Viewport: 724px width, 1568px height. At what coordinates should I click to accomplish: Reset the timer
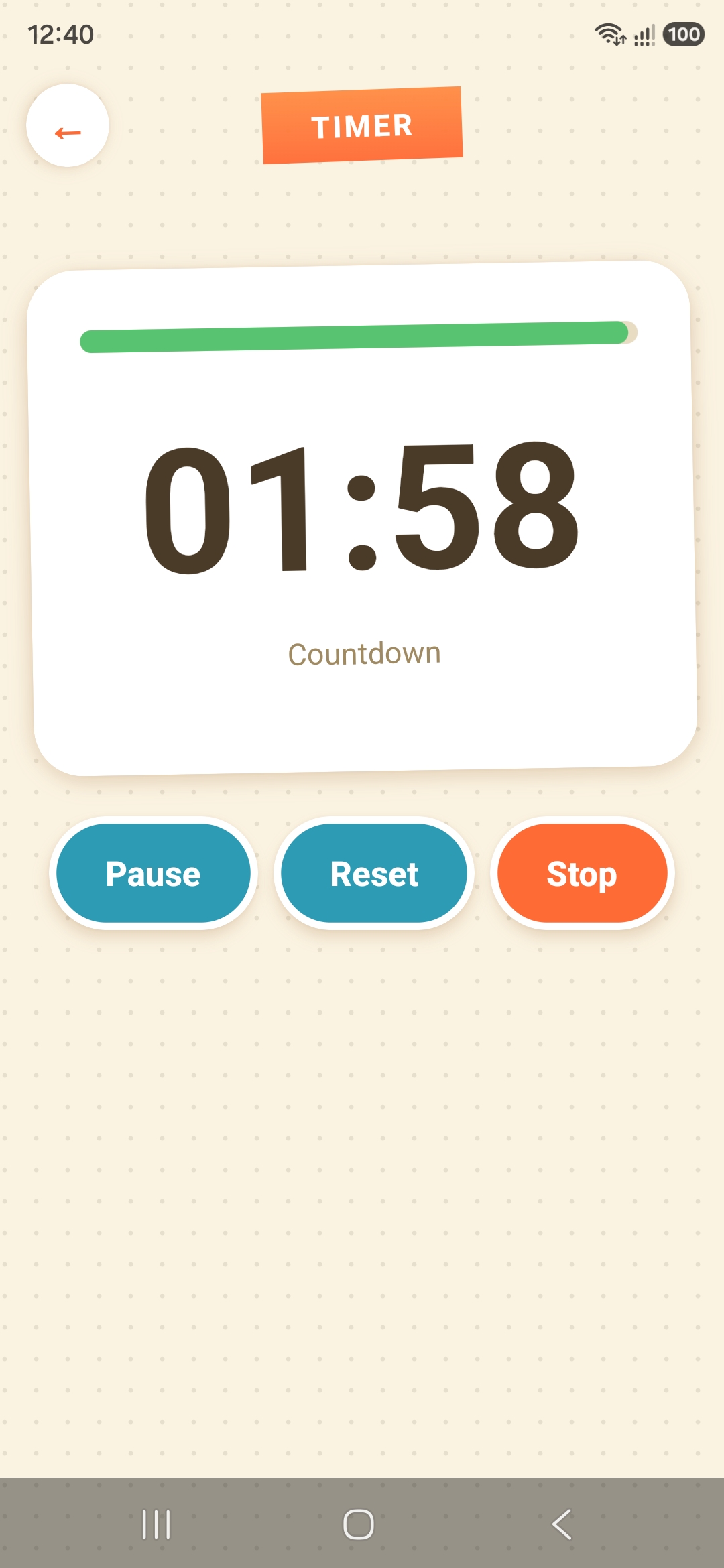(374, 873)
